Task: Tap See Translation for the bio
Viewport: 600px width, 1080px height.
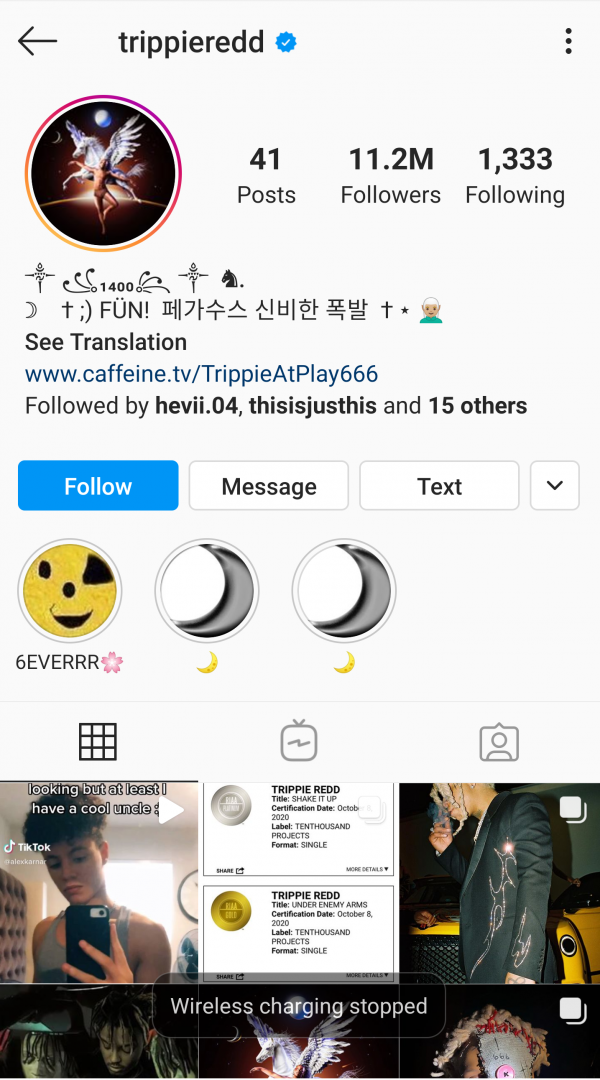Action: pyautogui.click(x=106, y=342)
